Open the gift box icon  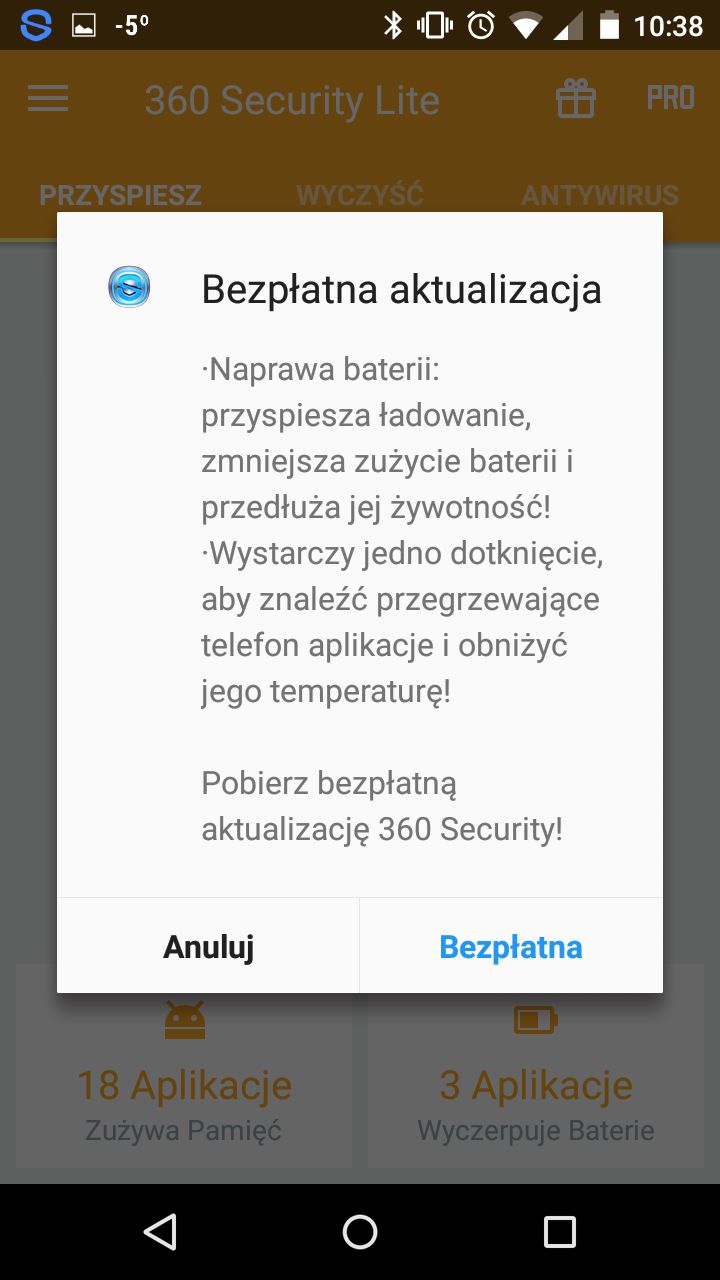[x=576, y=99]
